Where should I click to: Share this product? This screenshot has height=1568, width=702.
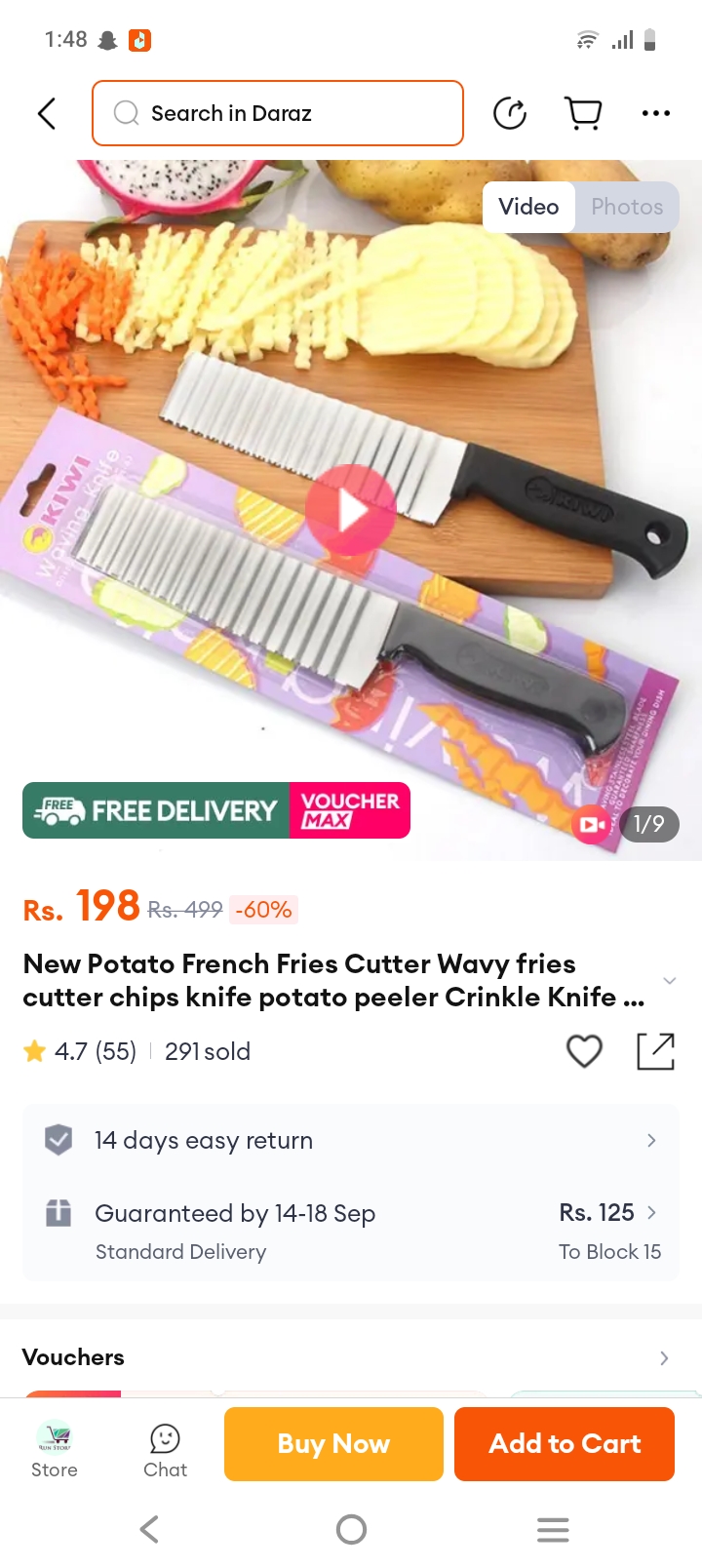[655, 1051]
